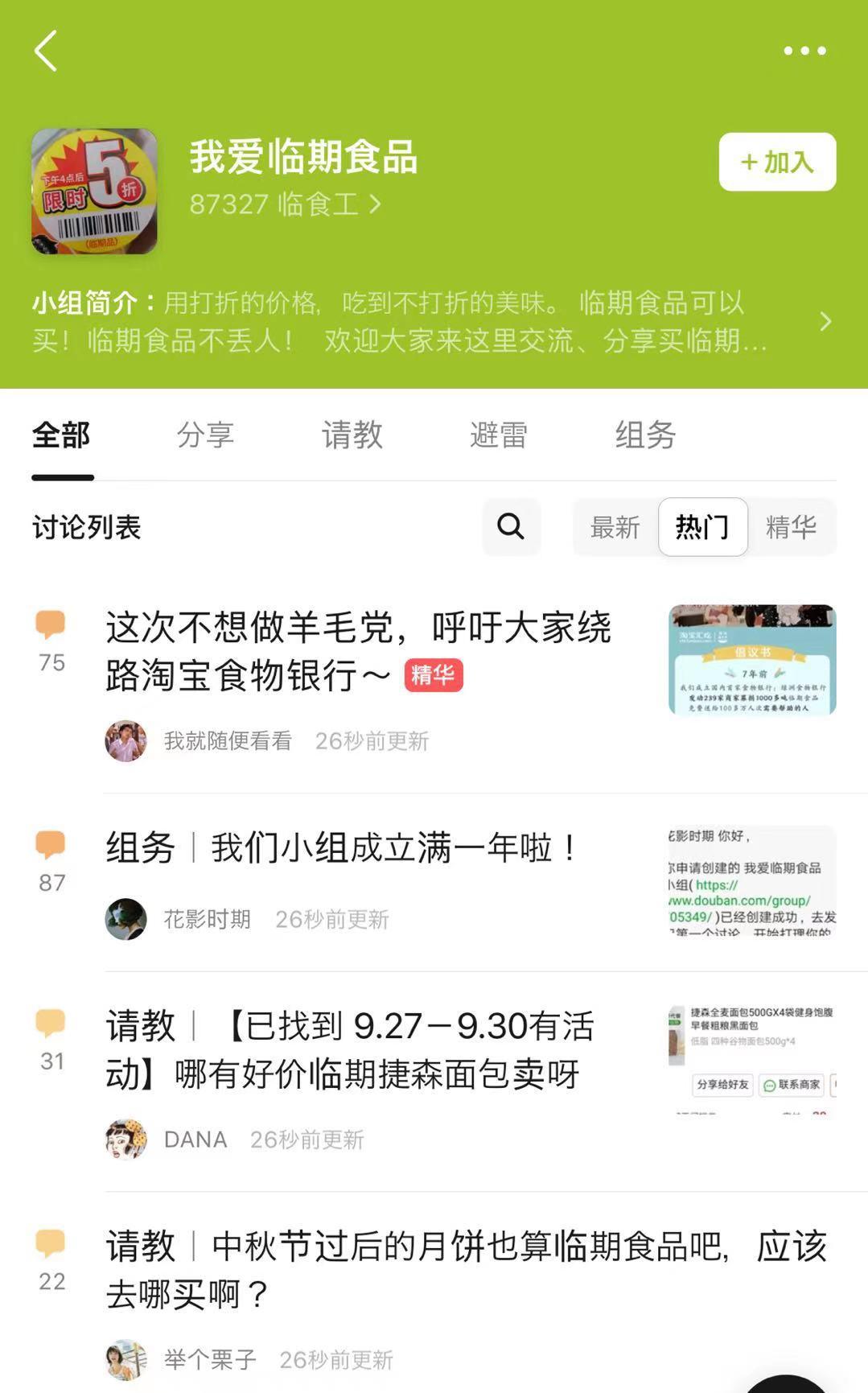Switch to the 组务 tab
Image resolution: width=868 pixels, height=1393 pixels.
tap(645, 435)
